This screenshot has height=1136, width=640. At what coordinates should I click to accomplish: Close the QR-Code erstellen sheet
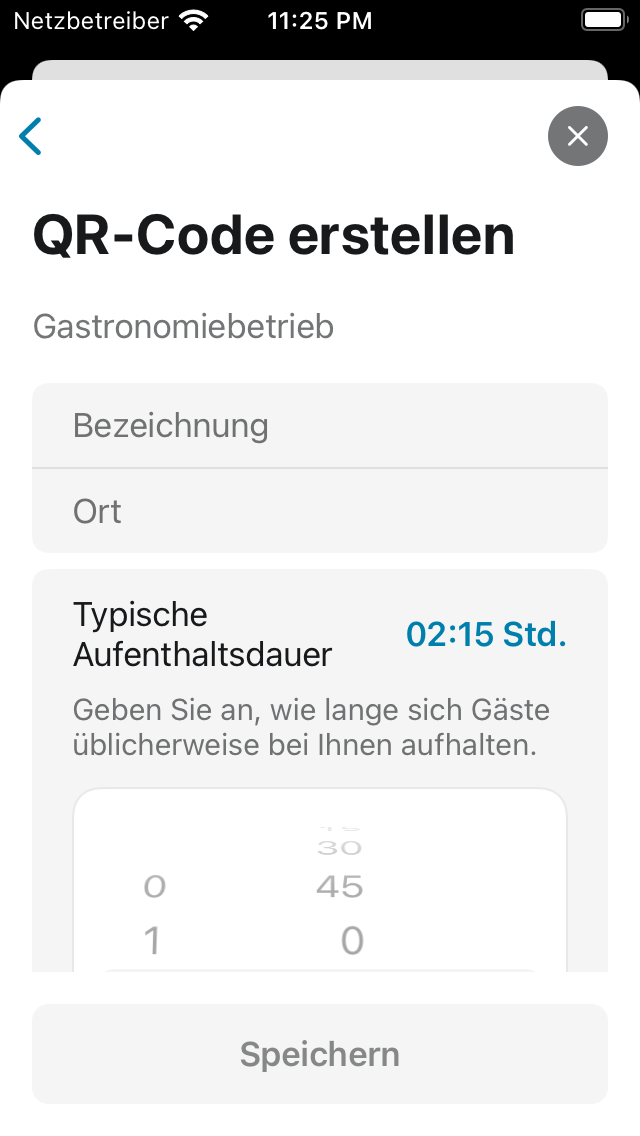tap(577, 136)
